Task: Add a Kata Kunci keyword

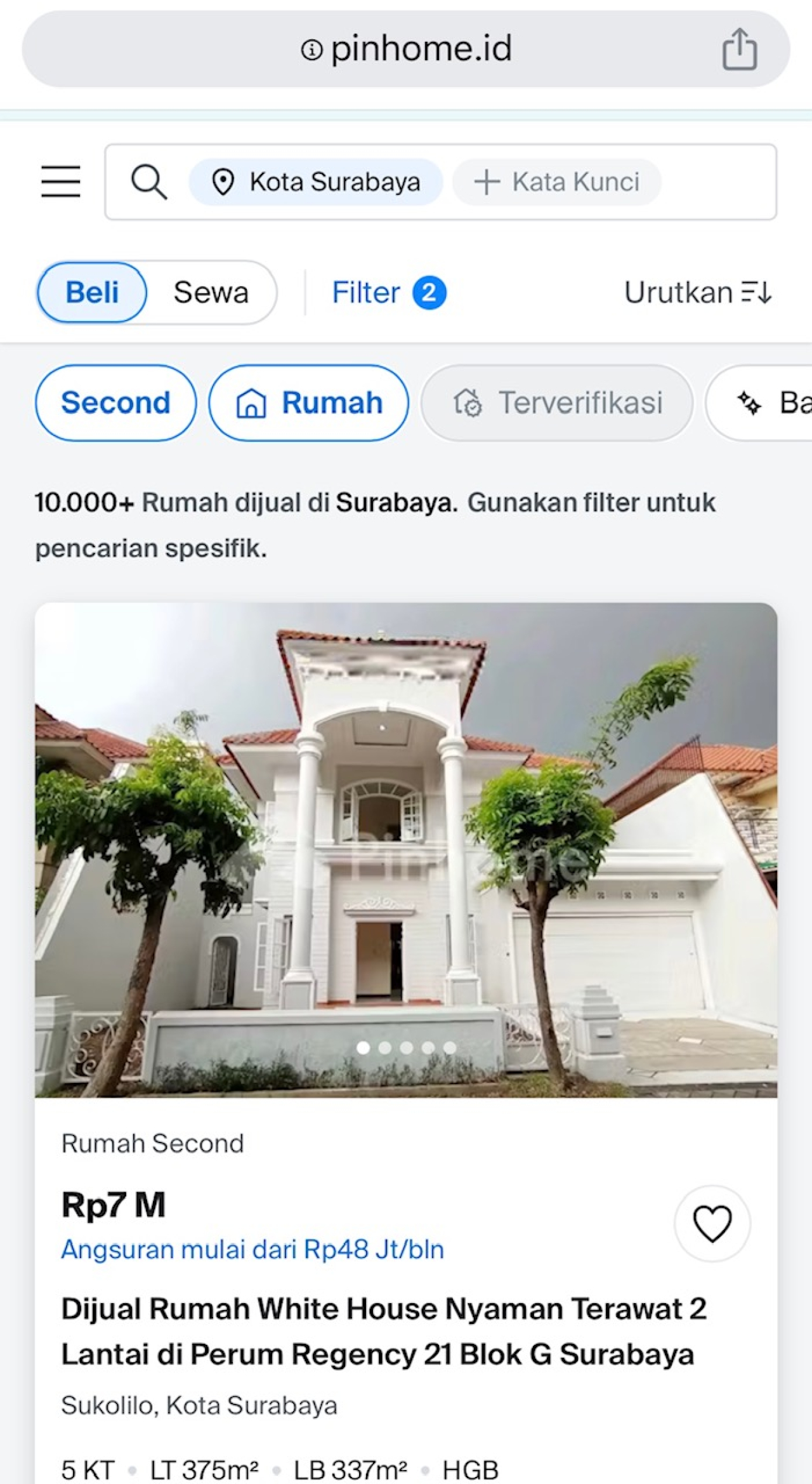Action: pyautogui.click(x=557, y=182)
